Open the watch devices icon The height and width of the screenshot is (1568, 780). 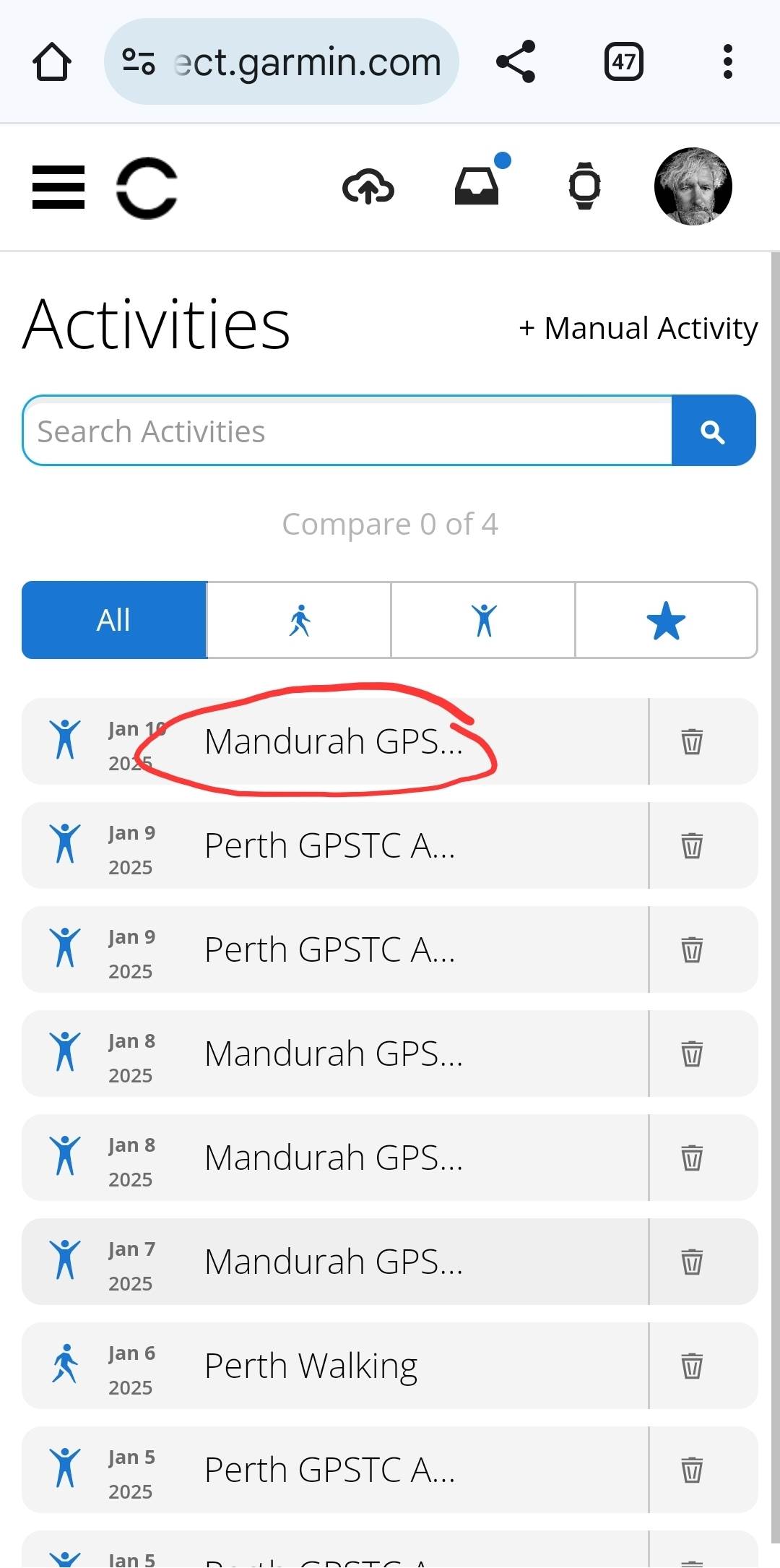tap(584, 186)
